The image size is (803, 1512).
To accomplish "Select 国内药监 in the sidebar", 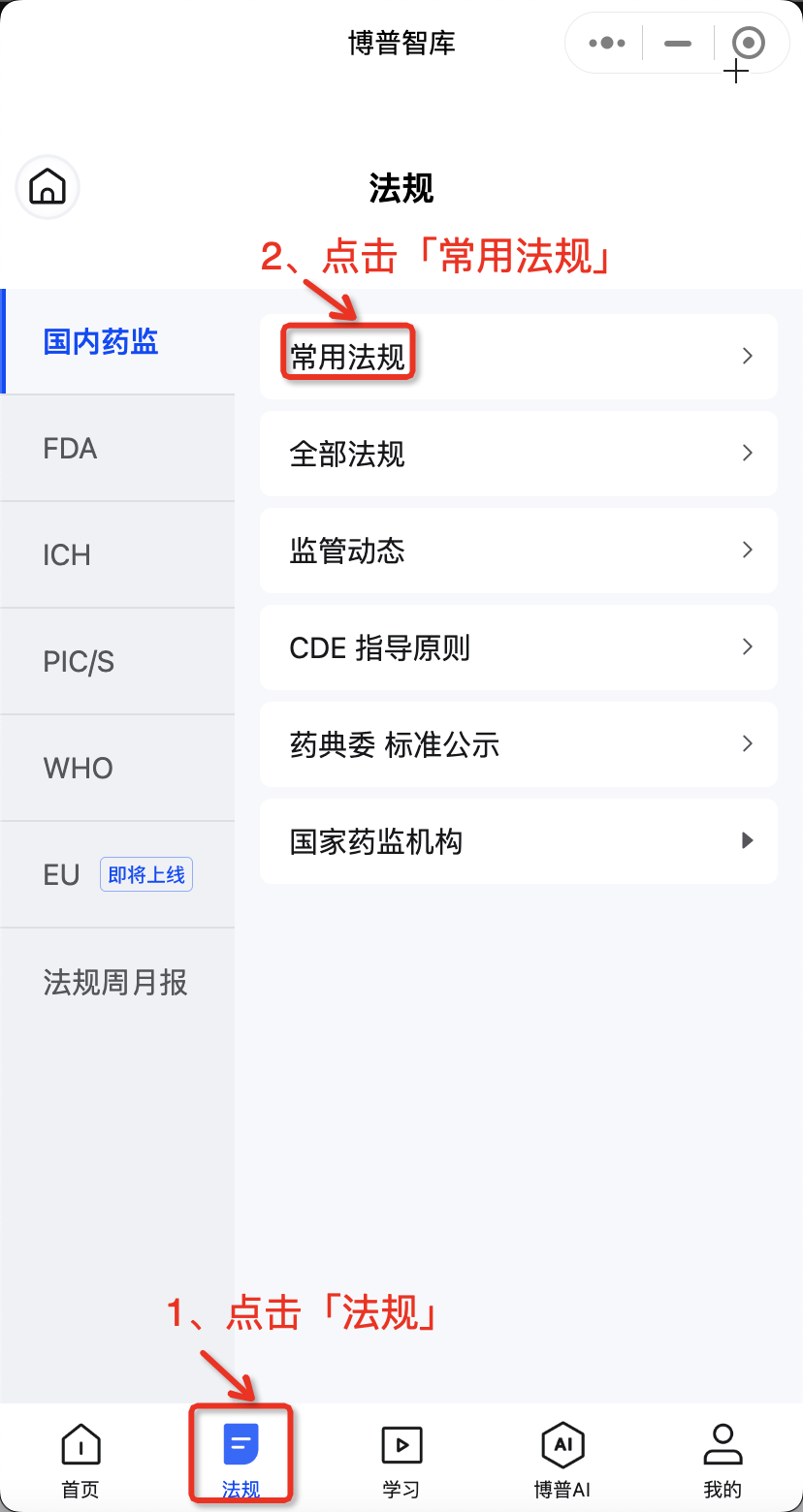I will [117, 341].
